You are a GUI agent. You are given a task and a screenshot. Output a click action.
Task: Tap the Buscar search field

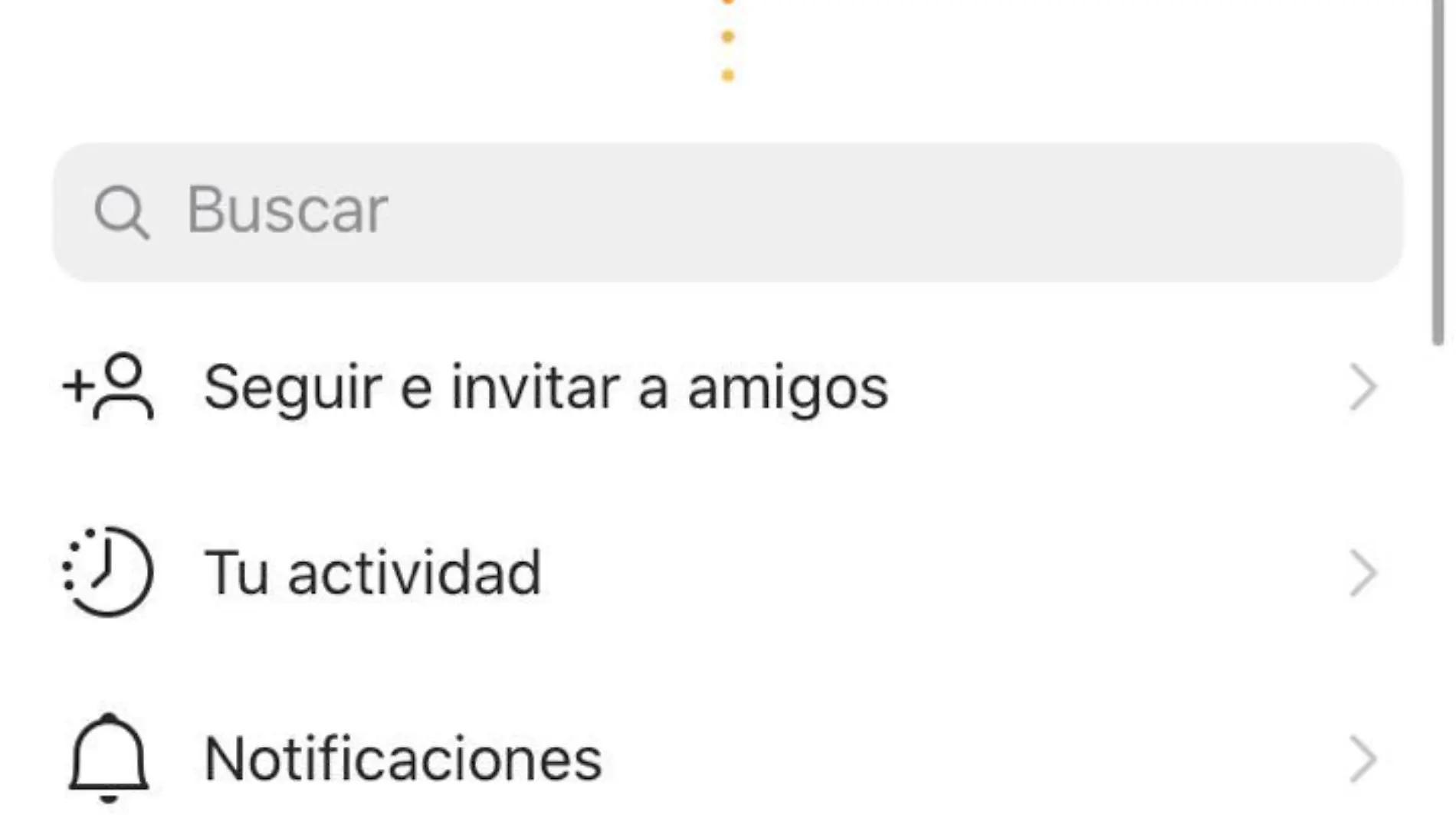click(728, 211)
